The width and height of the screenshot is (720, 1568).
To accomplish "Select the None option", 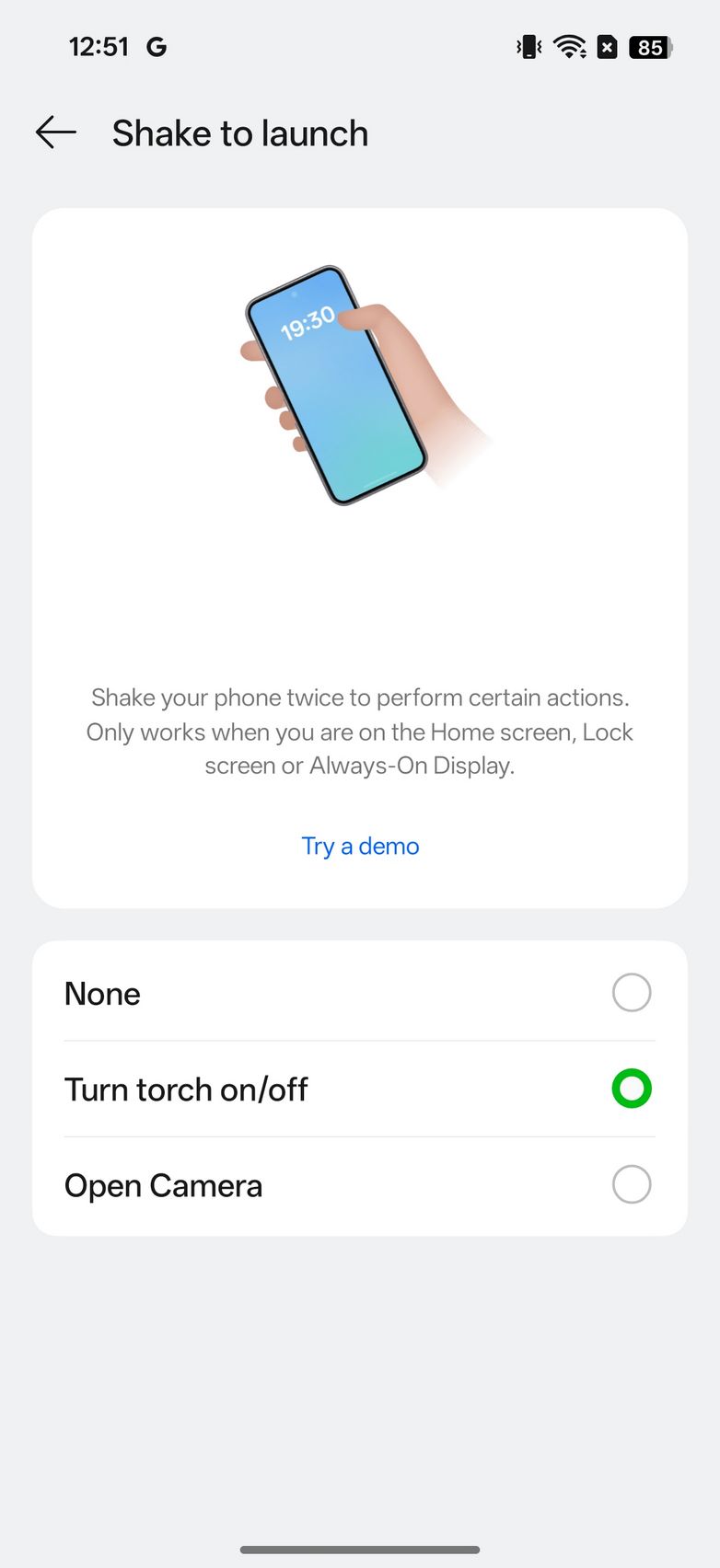I will 631,993.
